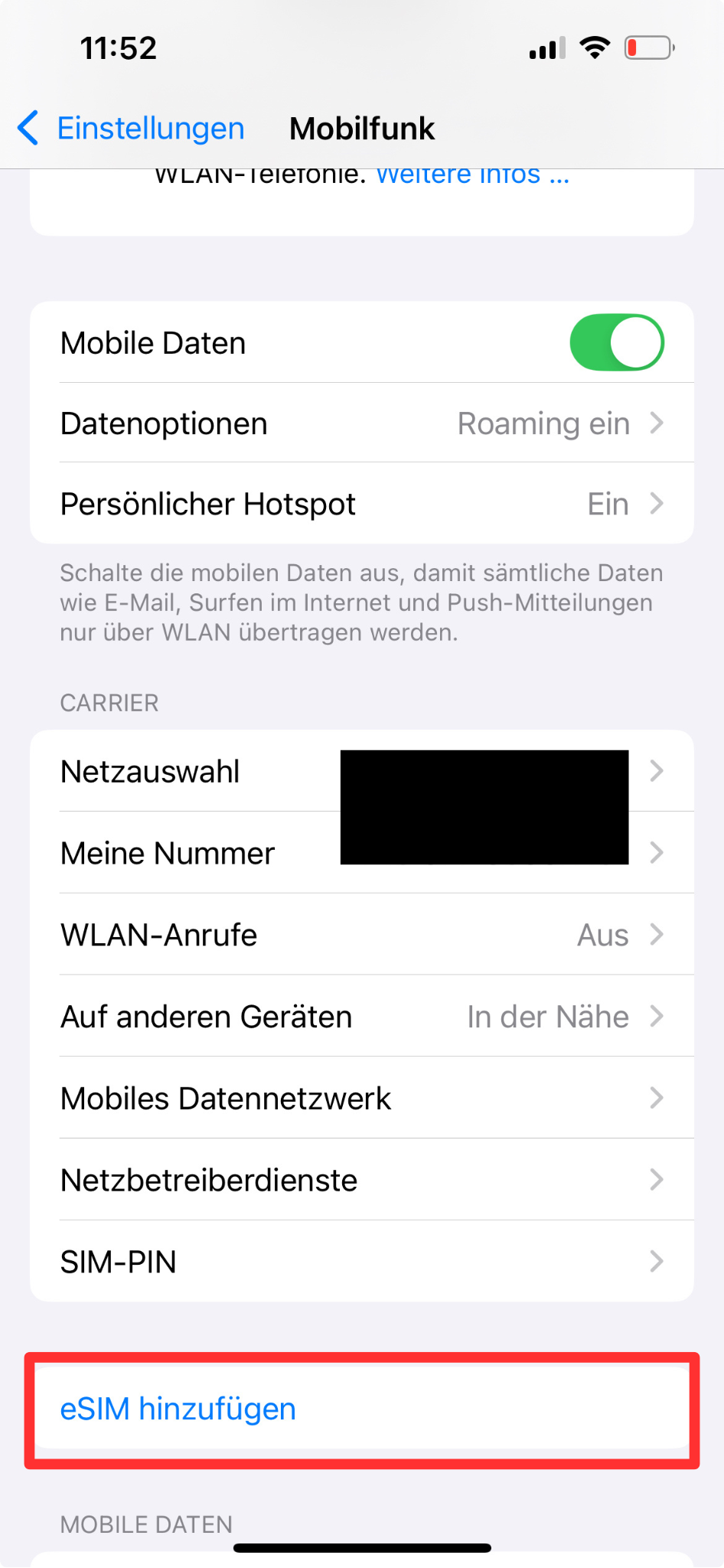Open Netzbetreiberdienste
The image size is (724, 1568).
click(362, 1180)
